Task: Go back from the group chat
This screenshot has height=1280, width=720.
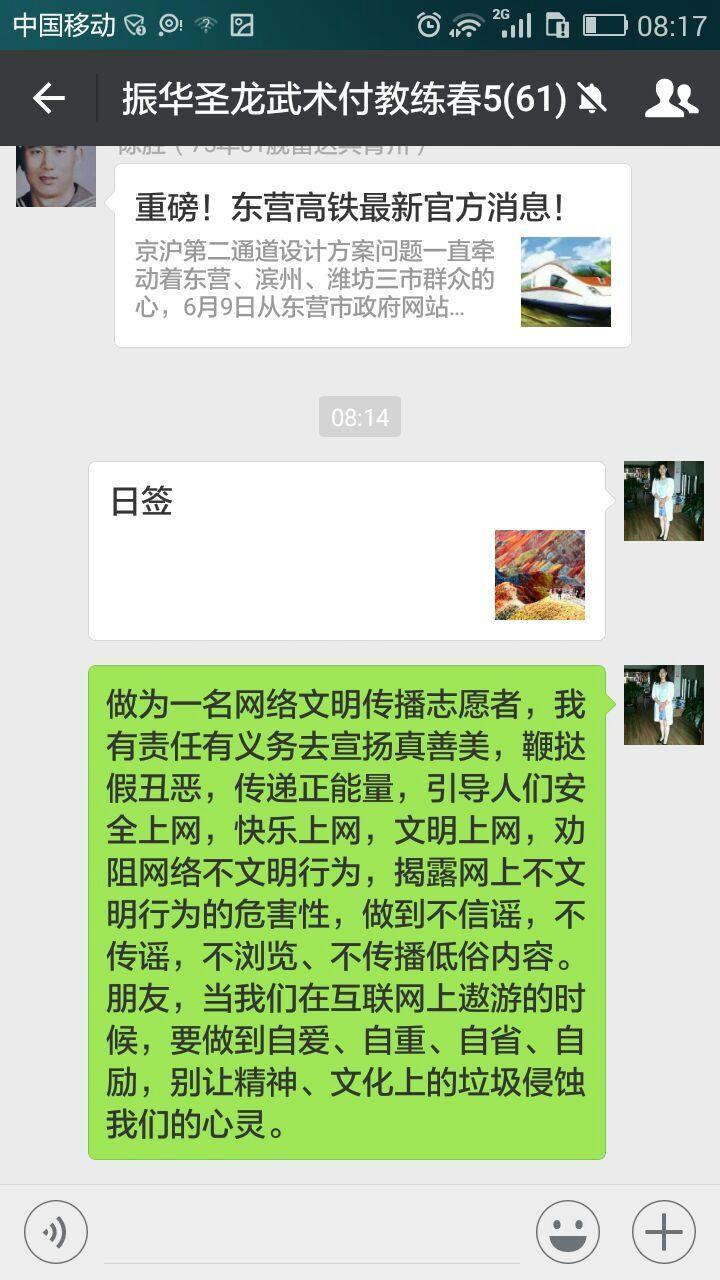Action: click(48, 98)
